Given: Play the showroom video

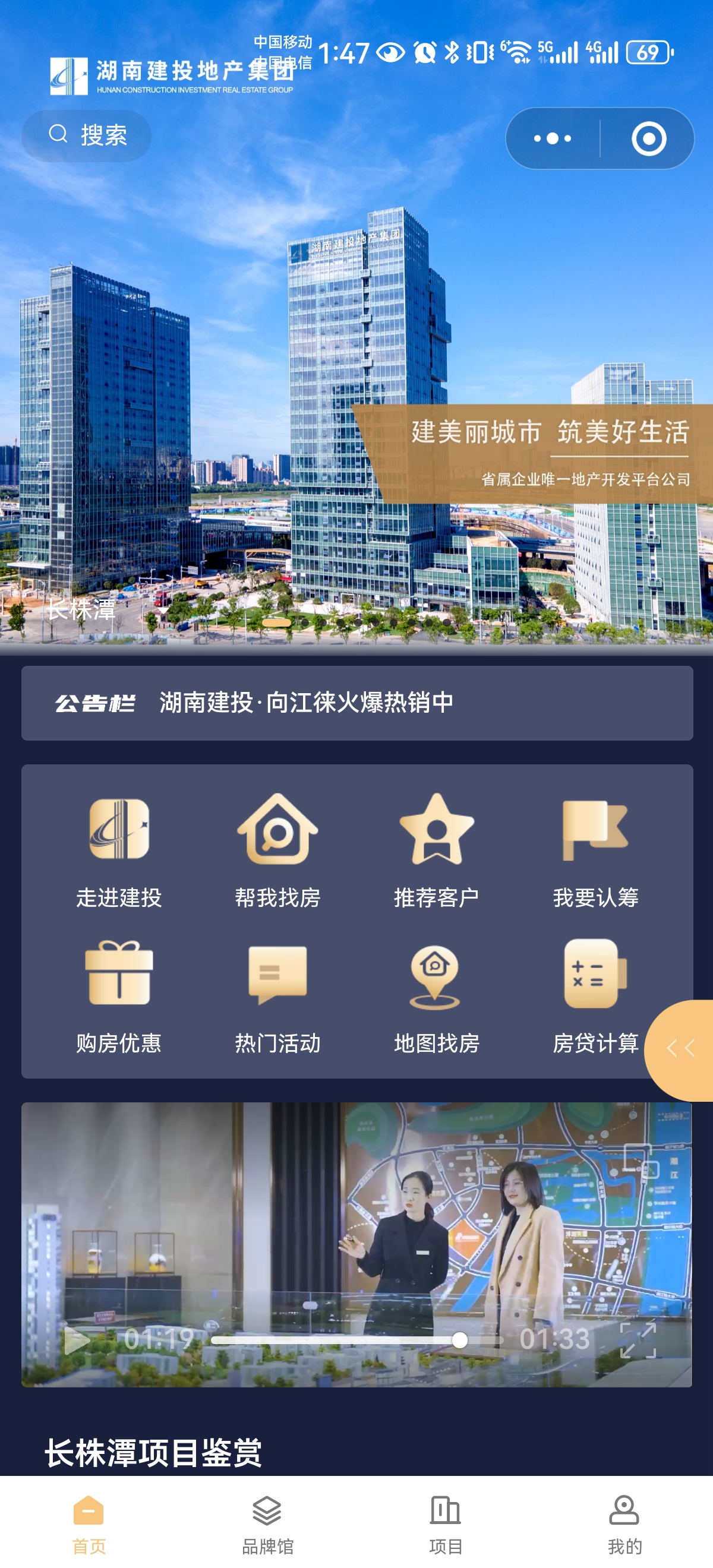Looking at the screenshot, I should (77, 1340).
